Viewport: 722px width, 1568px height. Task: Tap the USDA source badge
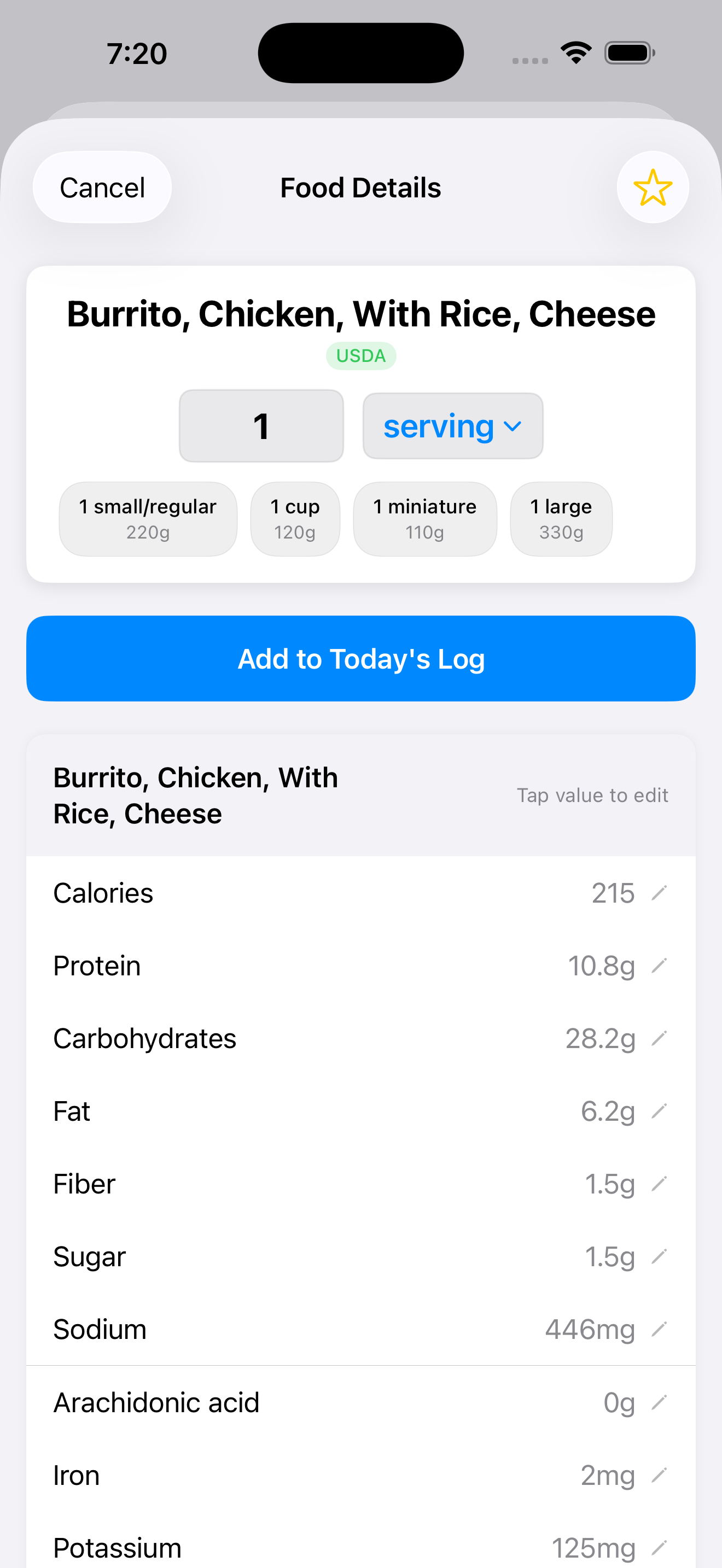[x=361, y=355]
